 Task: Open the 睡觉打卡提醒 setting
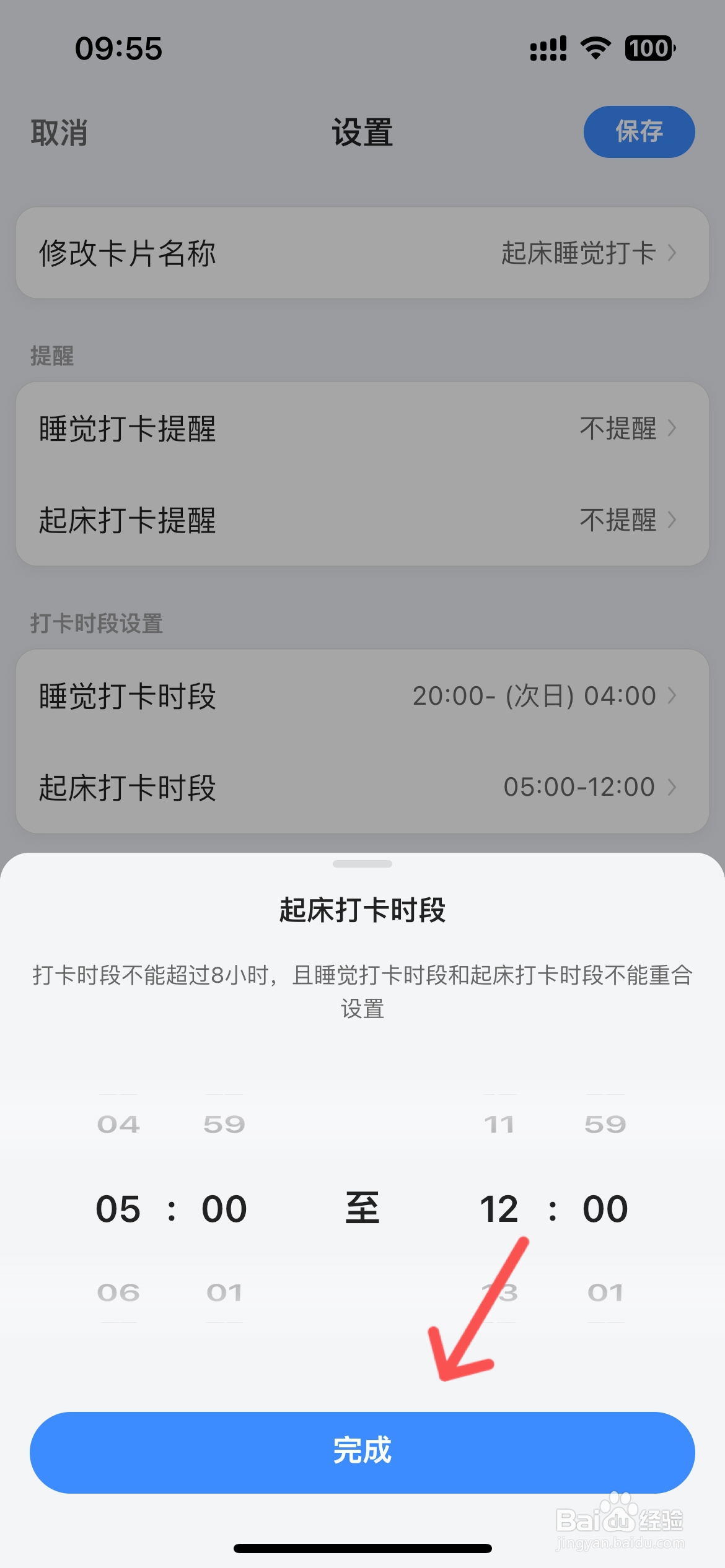pyautogui.click(x=362, y=428)
